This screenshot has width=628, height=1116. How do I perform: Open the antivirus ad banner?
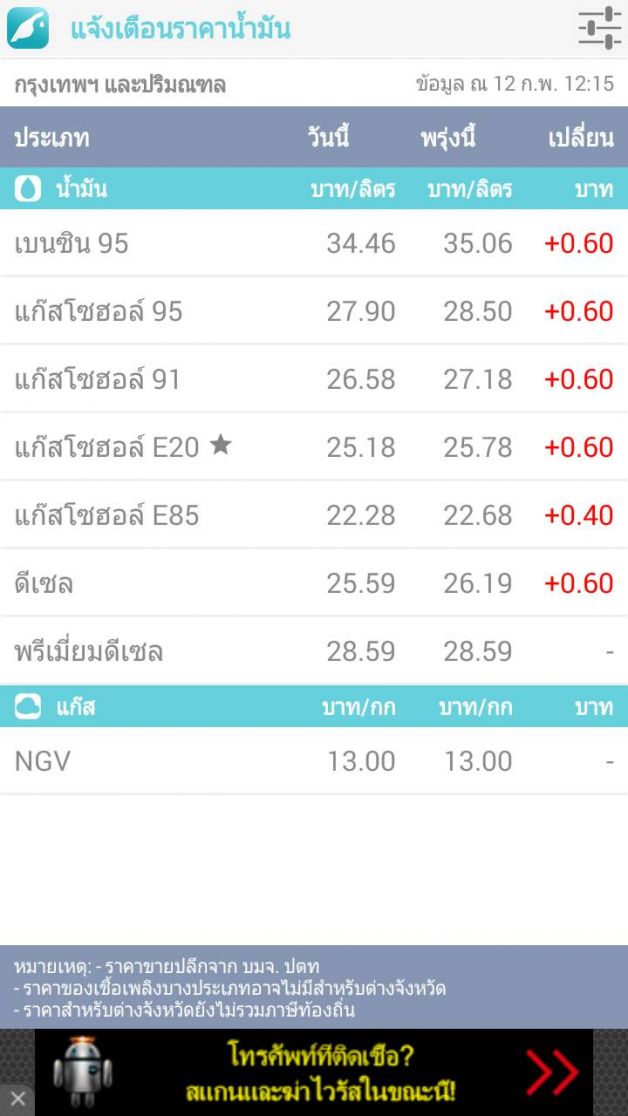[x=314, y=1073]
